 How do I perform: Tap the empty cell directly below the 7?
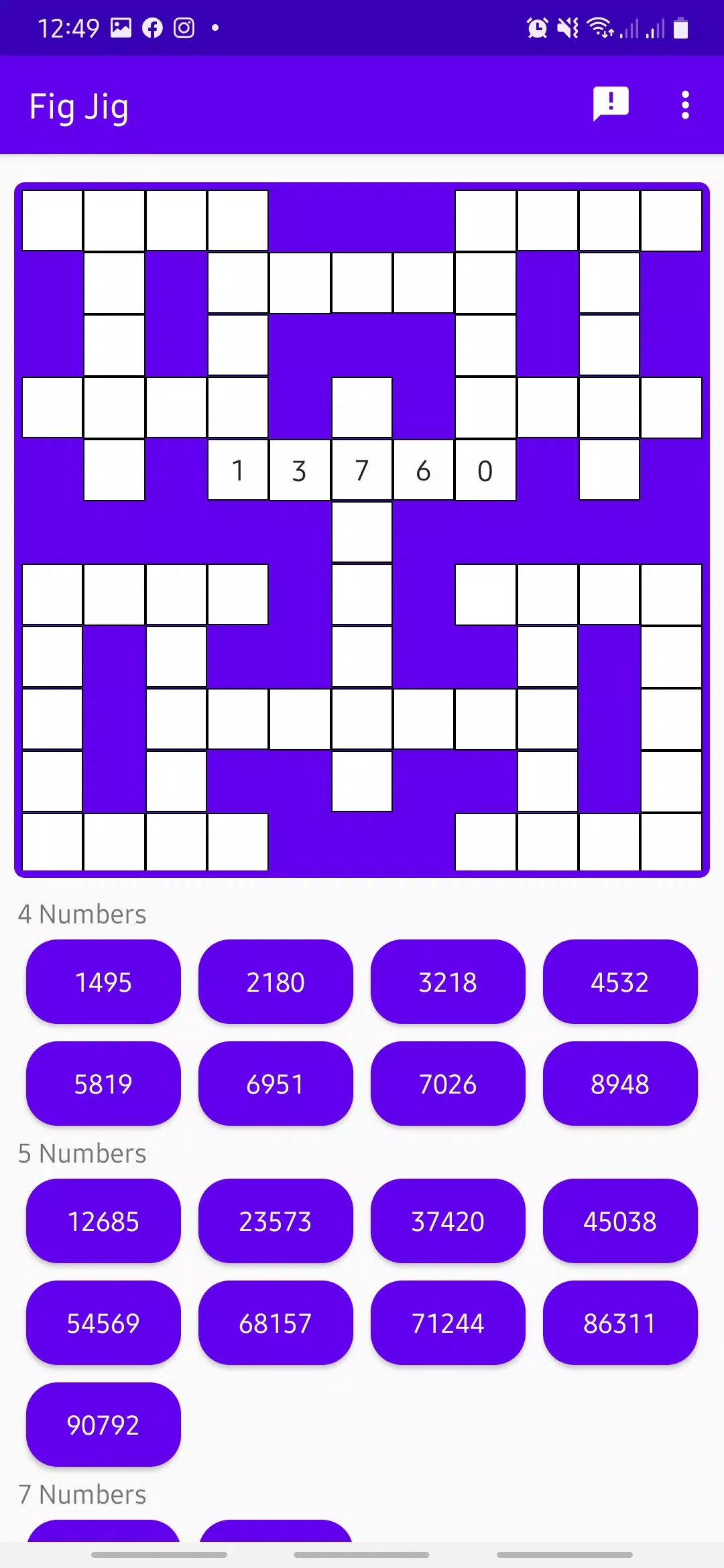361,533
